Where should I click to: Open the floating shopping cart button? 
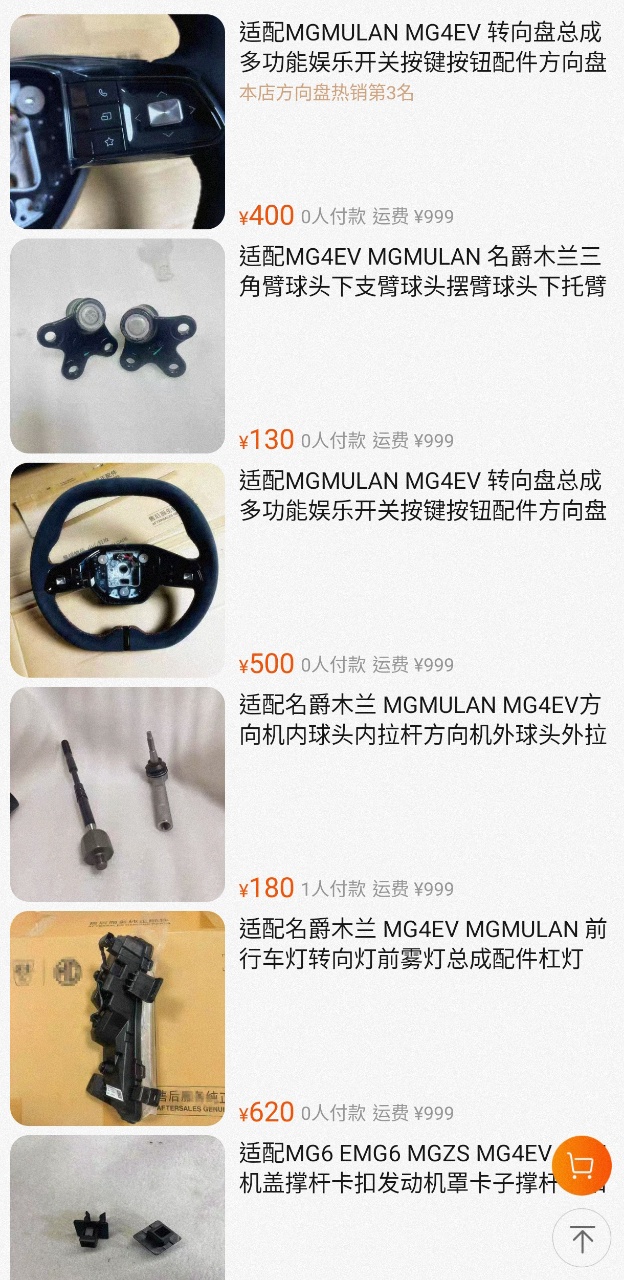[x=581, y=1166]
